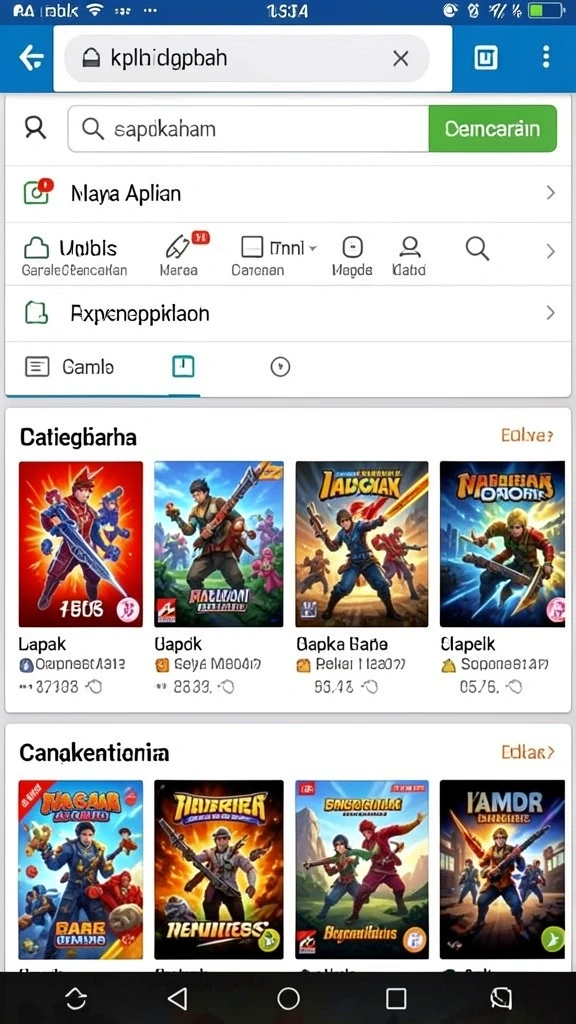Screen dimensions: 576x1024
Task: Tap the green Cemcarain button
Action: 492,129
